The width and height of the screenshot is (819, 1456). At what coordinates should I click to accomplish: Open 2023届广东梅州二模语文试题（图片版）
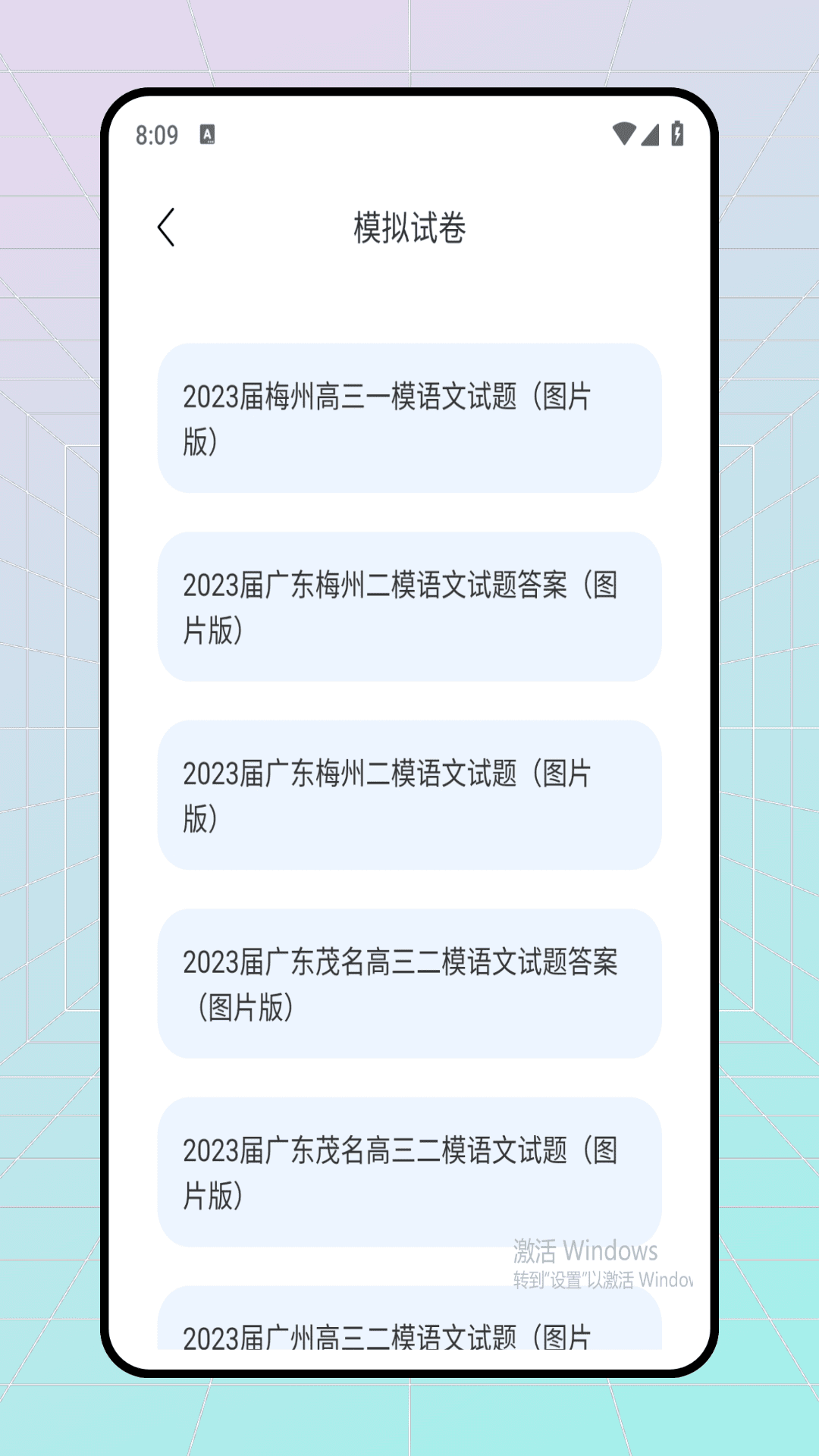[409, 795]
